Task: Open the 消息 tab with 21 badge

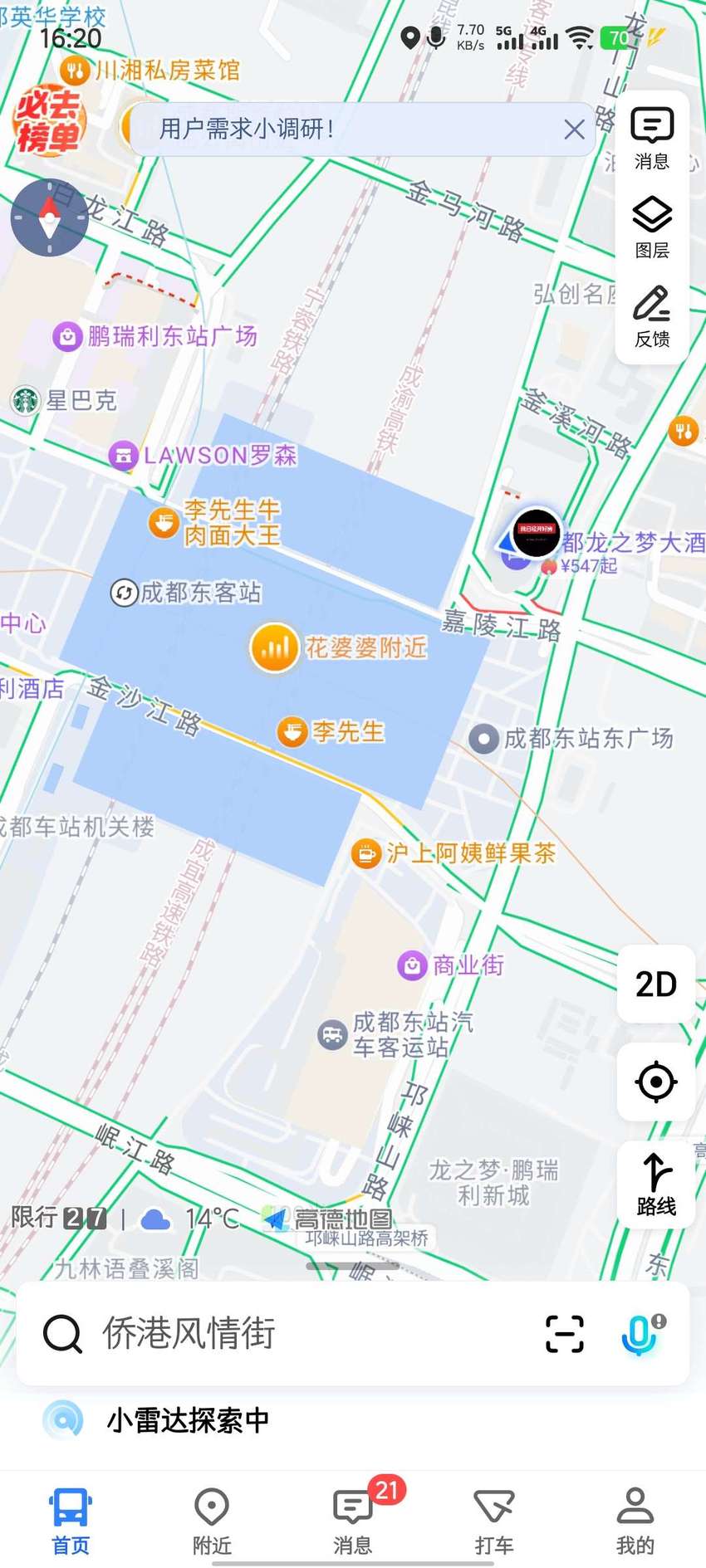Action: (353, 1522)
